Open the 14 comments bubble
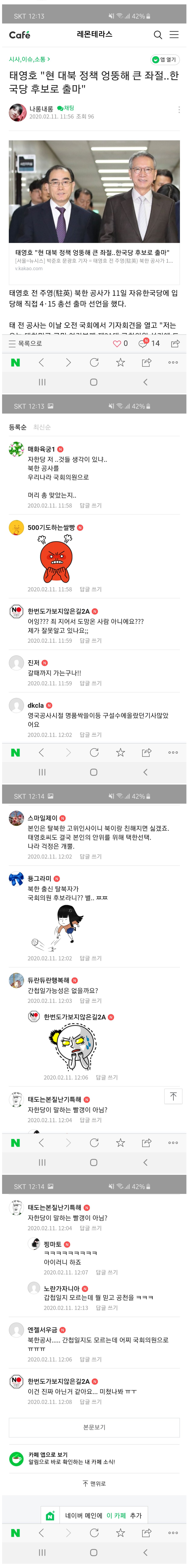 point(149,343)
